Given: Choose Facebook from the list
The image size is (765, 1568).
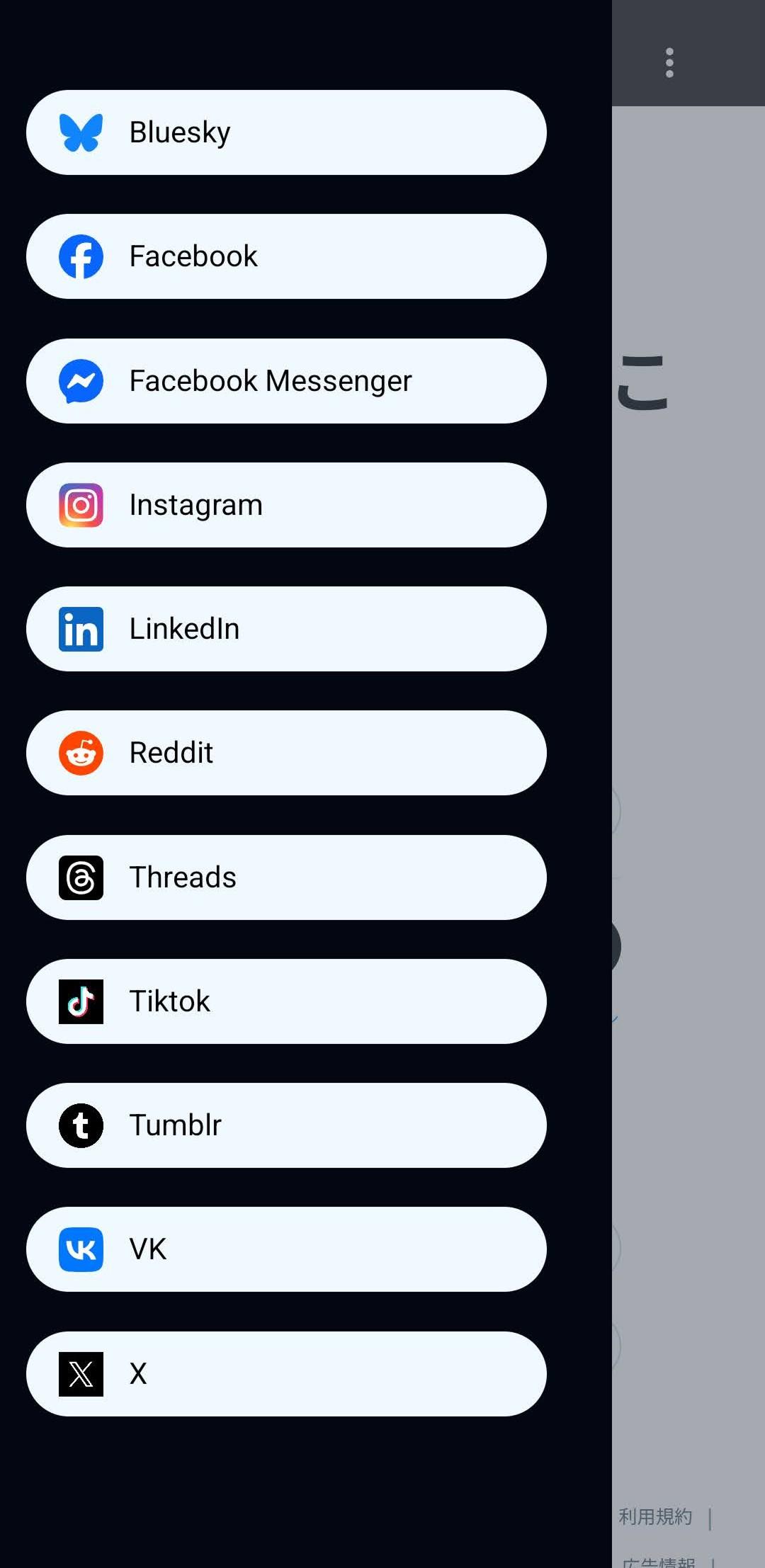Looking at the screenshot, I should [286, 256].
